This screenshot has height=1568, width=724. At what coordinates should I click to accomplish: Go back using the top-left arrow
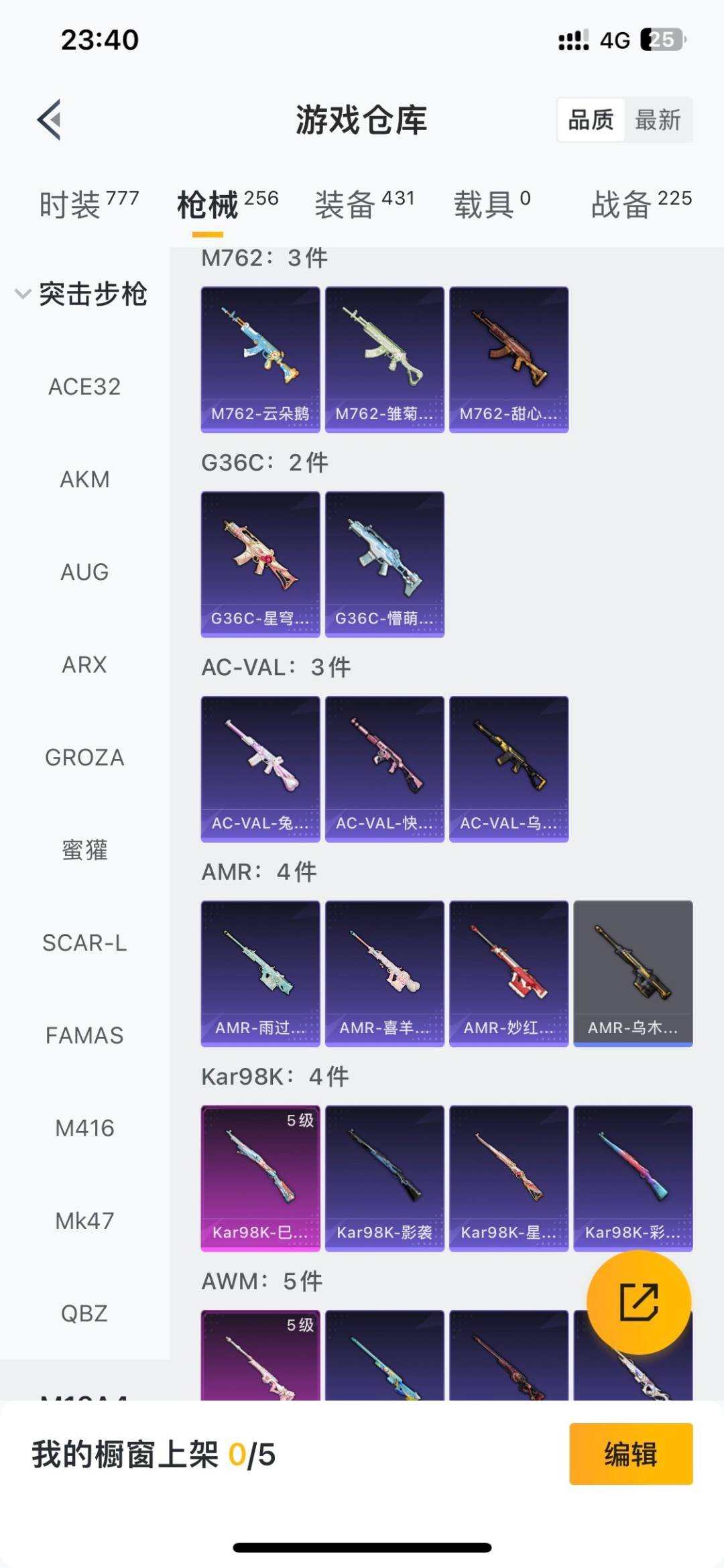50,120
